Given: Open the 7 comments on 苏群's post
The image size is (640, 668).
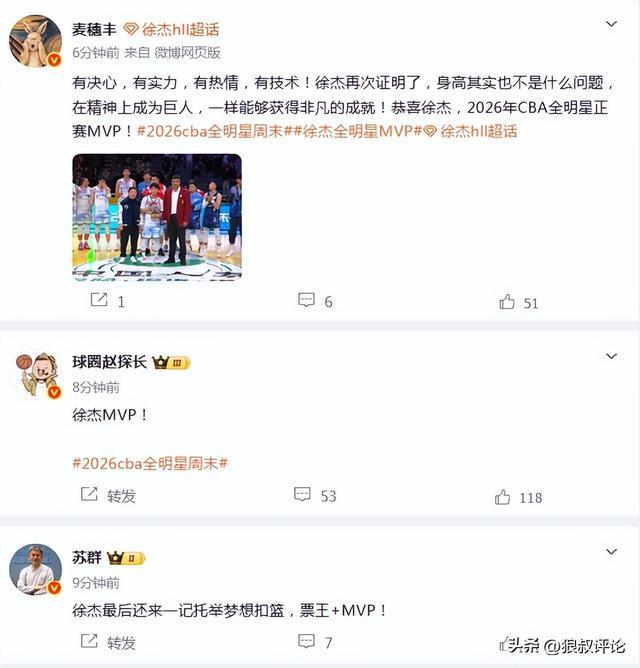Looking at the screenshot, I should click(x=315, y=642).
